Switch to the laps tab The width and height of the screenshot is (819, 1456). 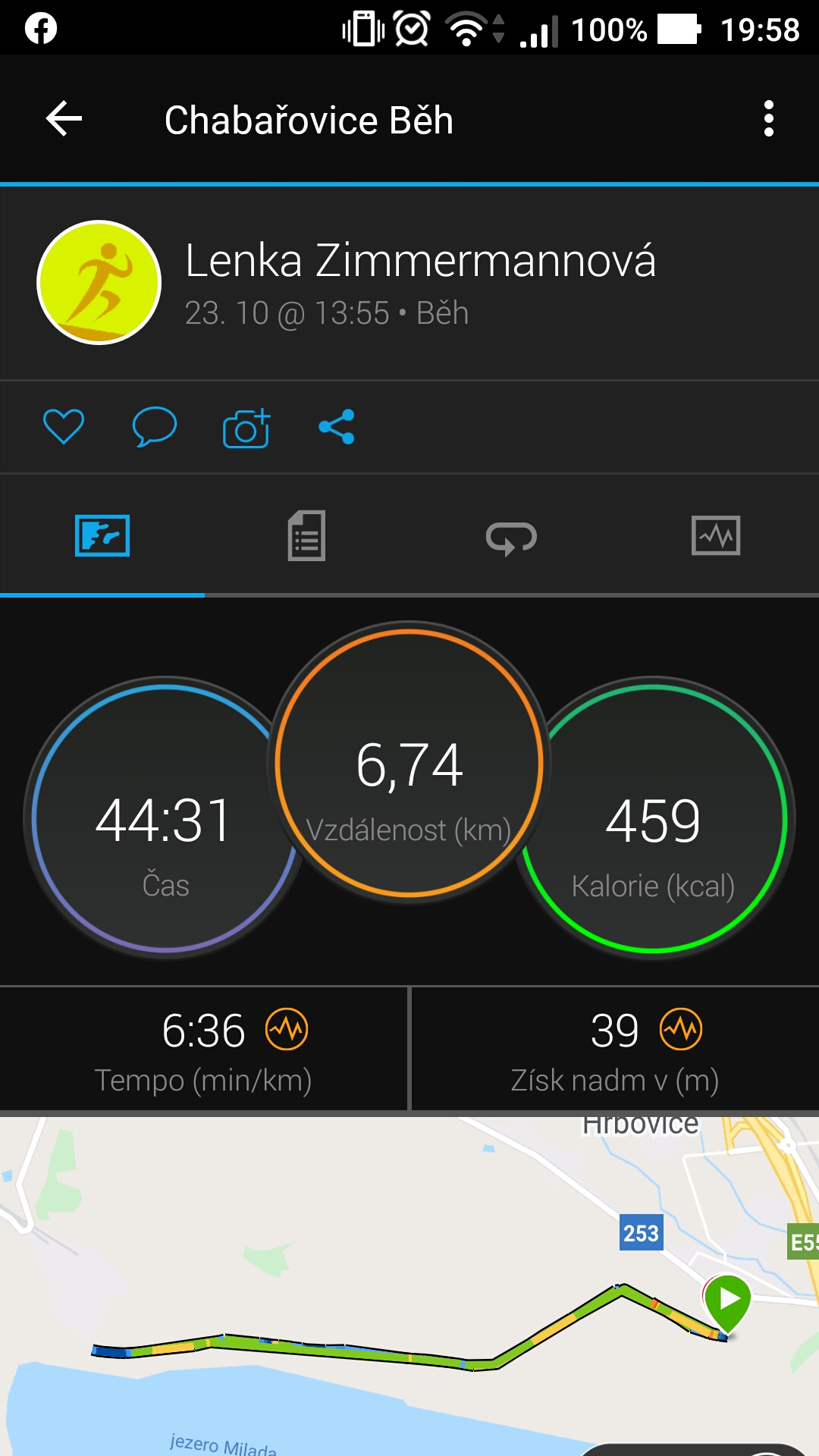click(x=512, y=538)
